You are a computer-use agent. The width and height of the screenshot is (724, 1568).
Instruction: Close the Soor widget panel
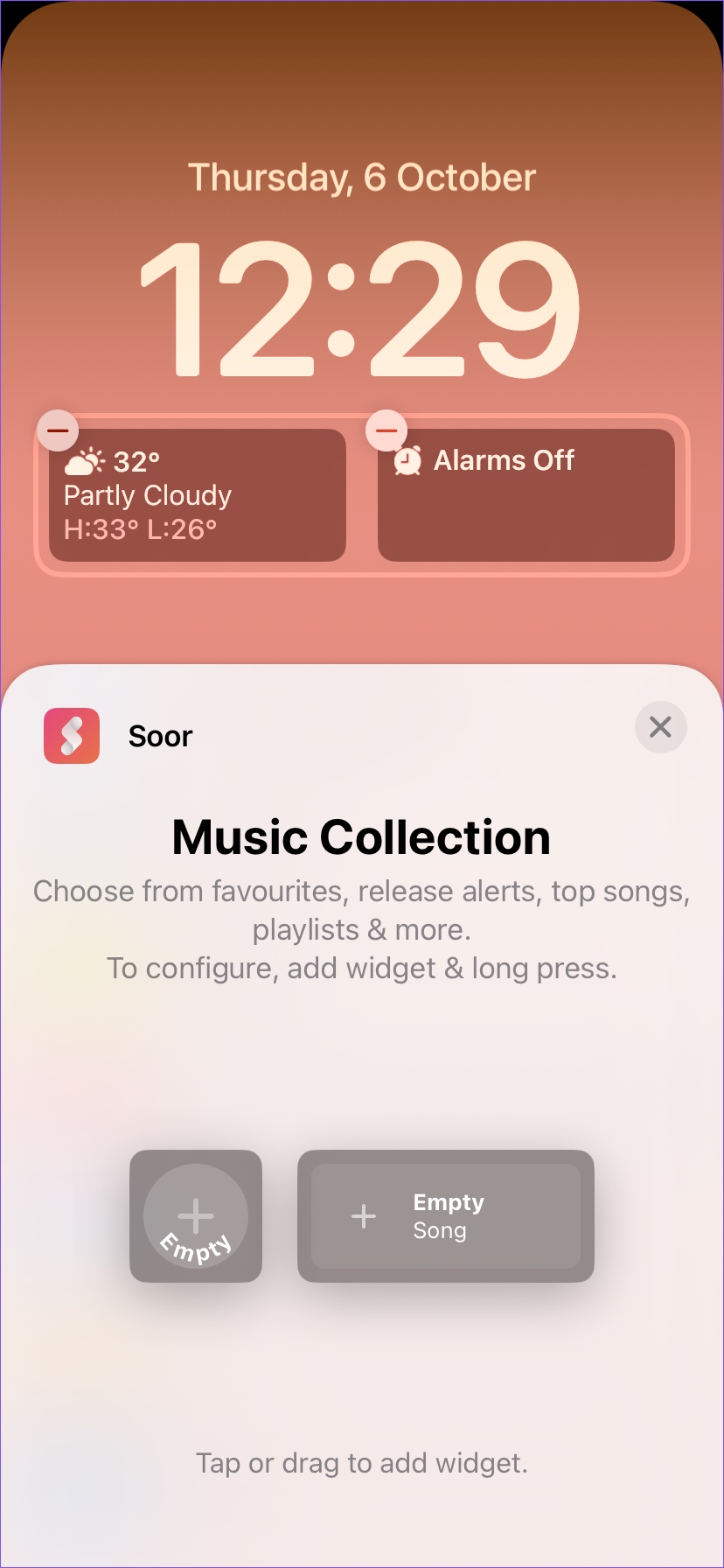[x=660, y=726]
